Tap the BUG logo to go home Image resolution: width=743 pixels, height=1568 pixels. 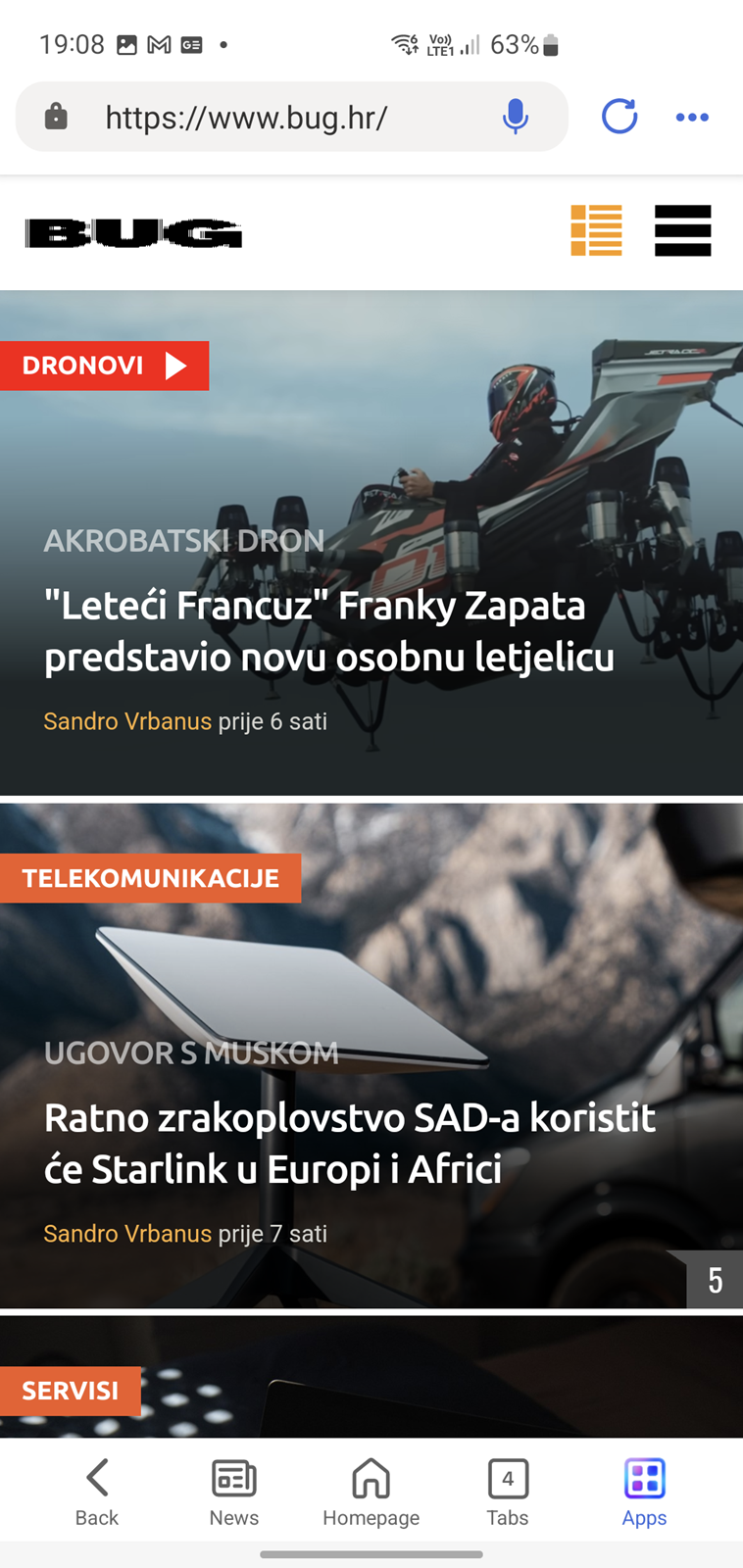134,233
